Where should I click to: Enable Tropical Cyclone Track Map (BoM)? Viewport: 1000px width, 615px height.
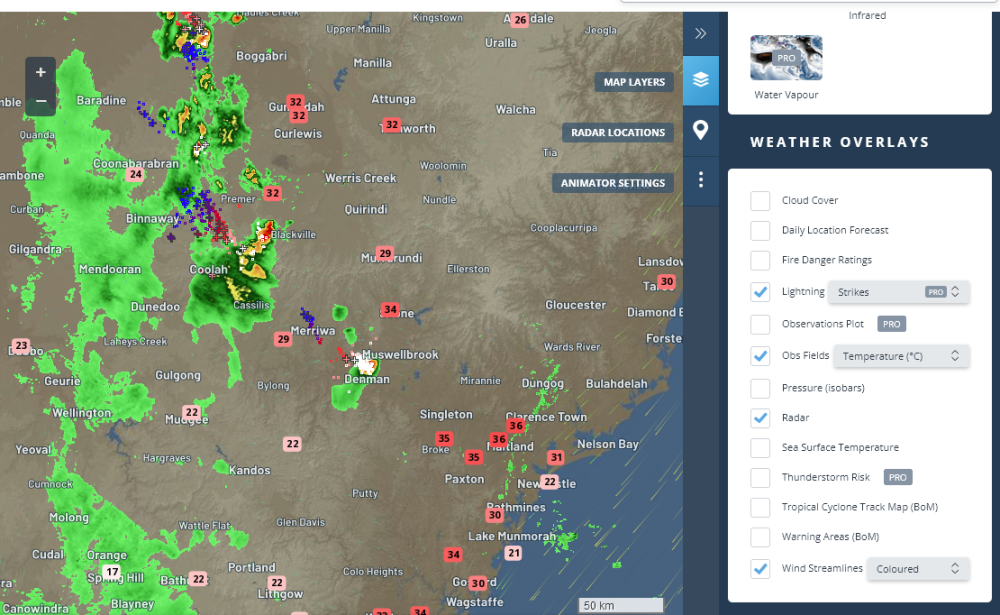760,507
